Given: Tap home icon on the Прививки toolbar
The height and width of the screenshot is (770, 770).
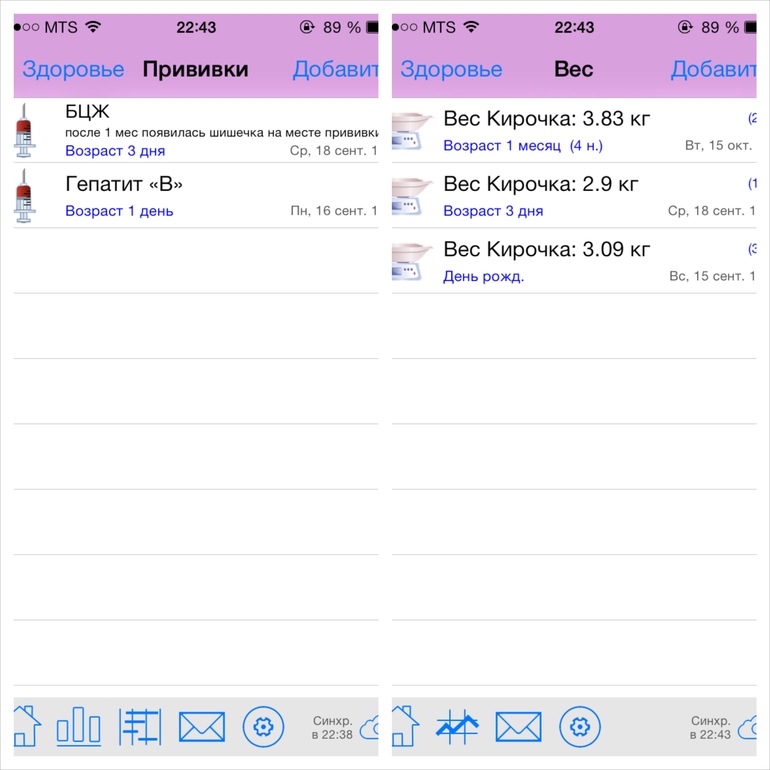Looking at the screenshot, I should click(x=26, y=726).
